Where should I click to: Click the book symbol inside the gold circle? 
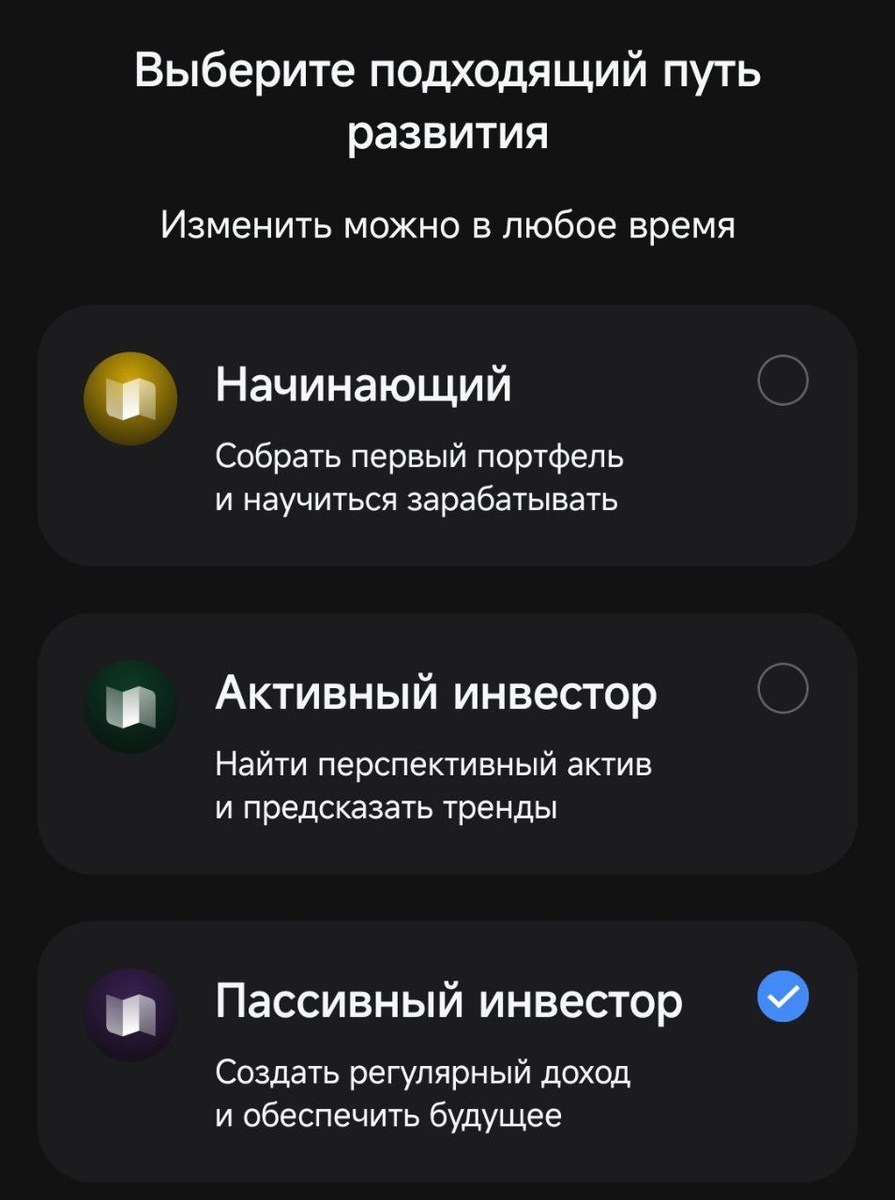(x=131, y=398)
